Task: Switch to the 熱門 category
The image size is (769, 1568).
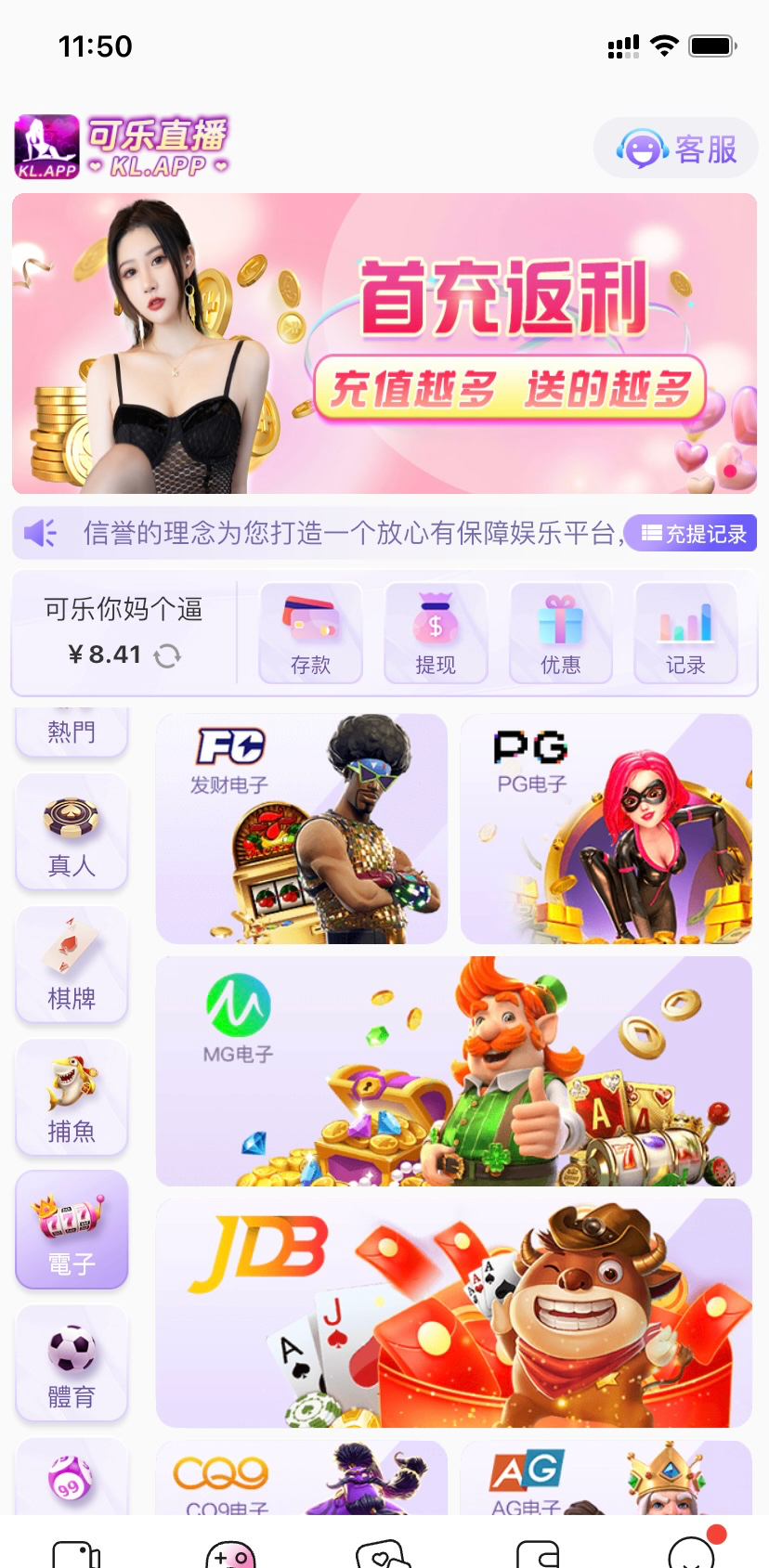Action: [x=72, y=732]
